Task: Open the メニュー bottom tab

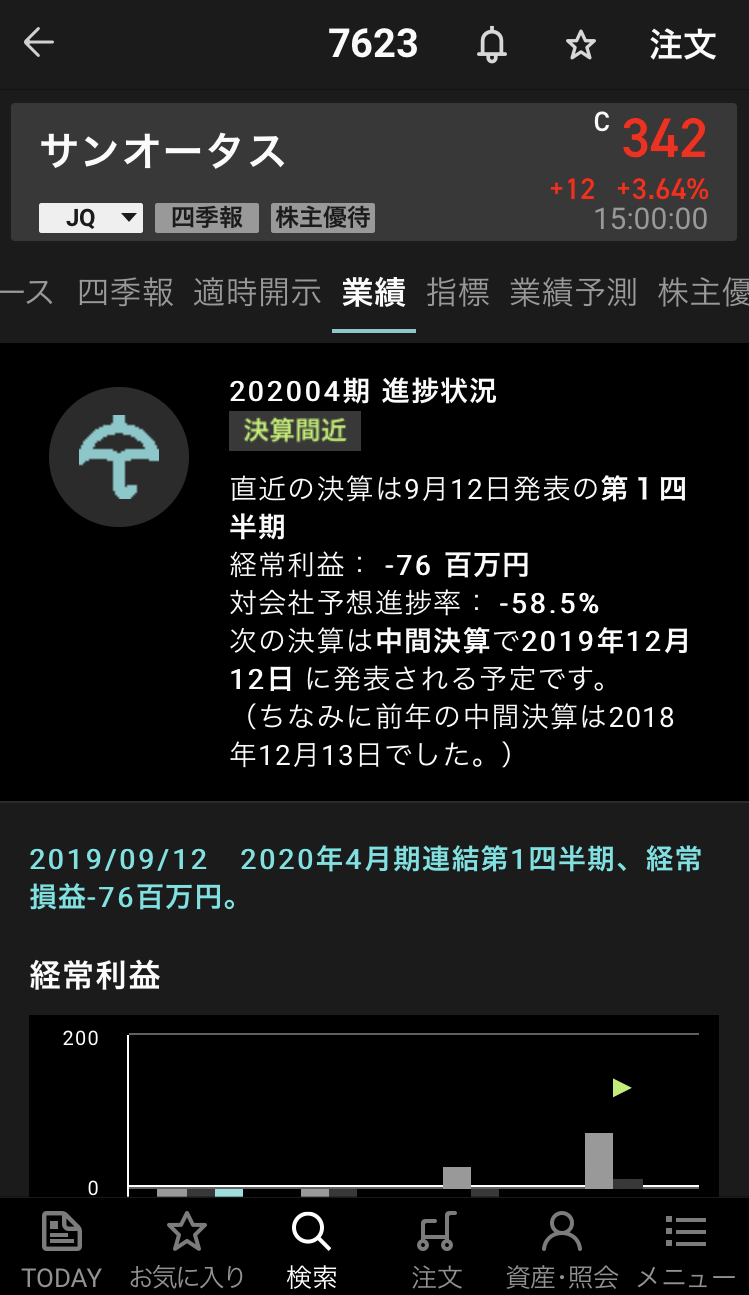Action: 686,1248
